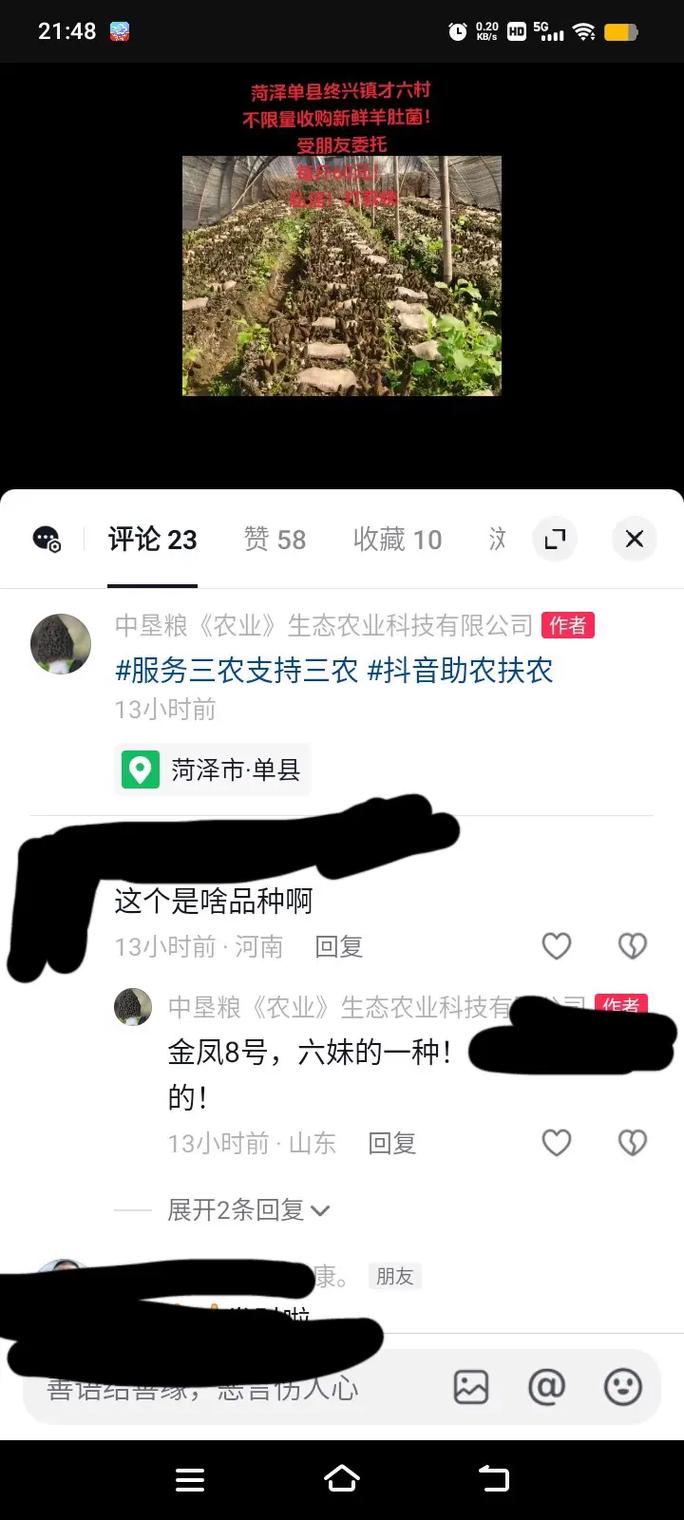Switch to the 收藏 10 tab

(397, 540)
